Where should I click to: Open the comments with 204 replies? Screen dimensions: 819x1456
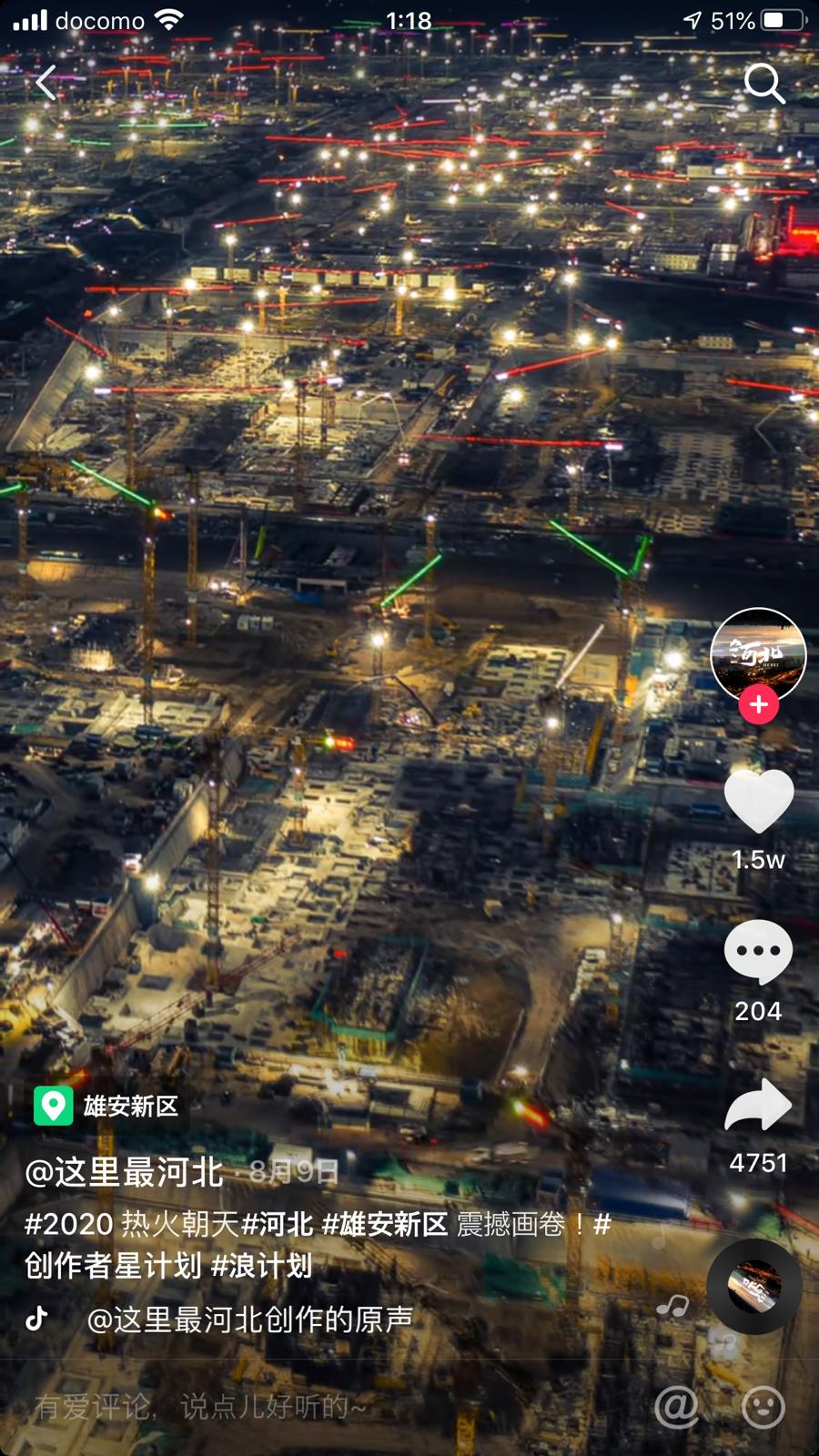click(758, 952)
